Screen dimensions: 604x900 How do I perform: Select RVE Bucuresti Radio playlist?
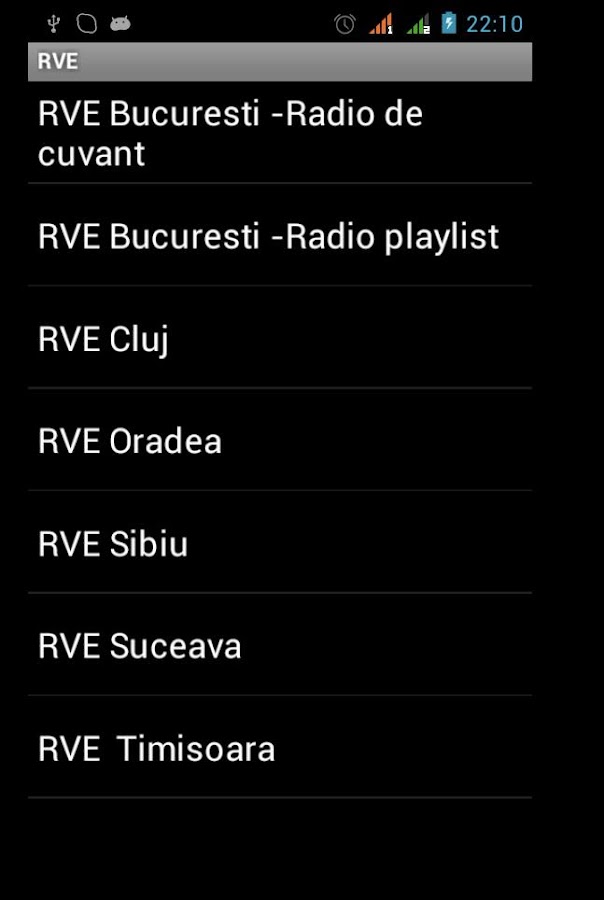tap(268, 237)
